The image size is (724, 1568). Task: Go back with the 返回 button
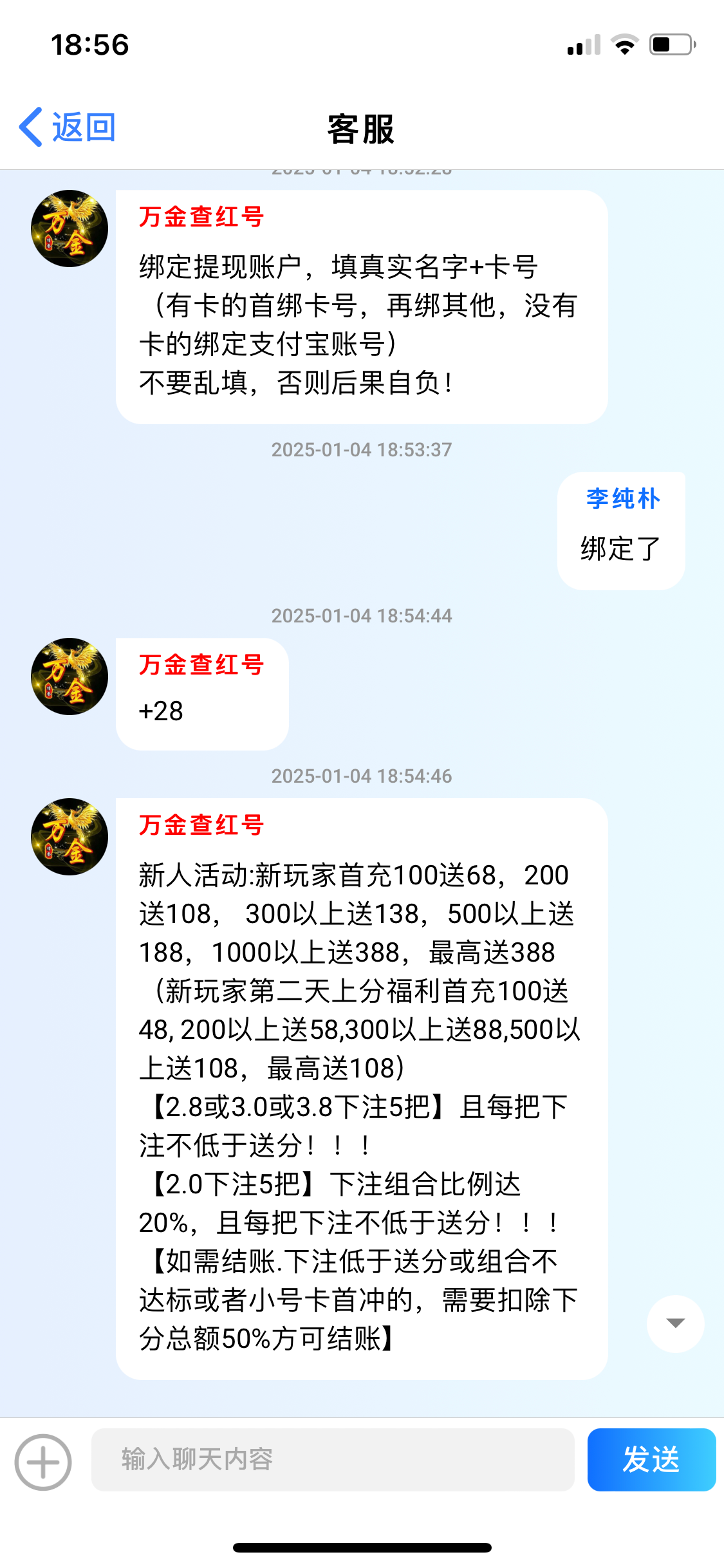(67, 127)
